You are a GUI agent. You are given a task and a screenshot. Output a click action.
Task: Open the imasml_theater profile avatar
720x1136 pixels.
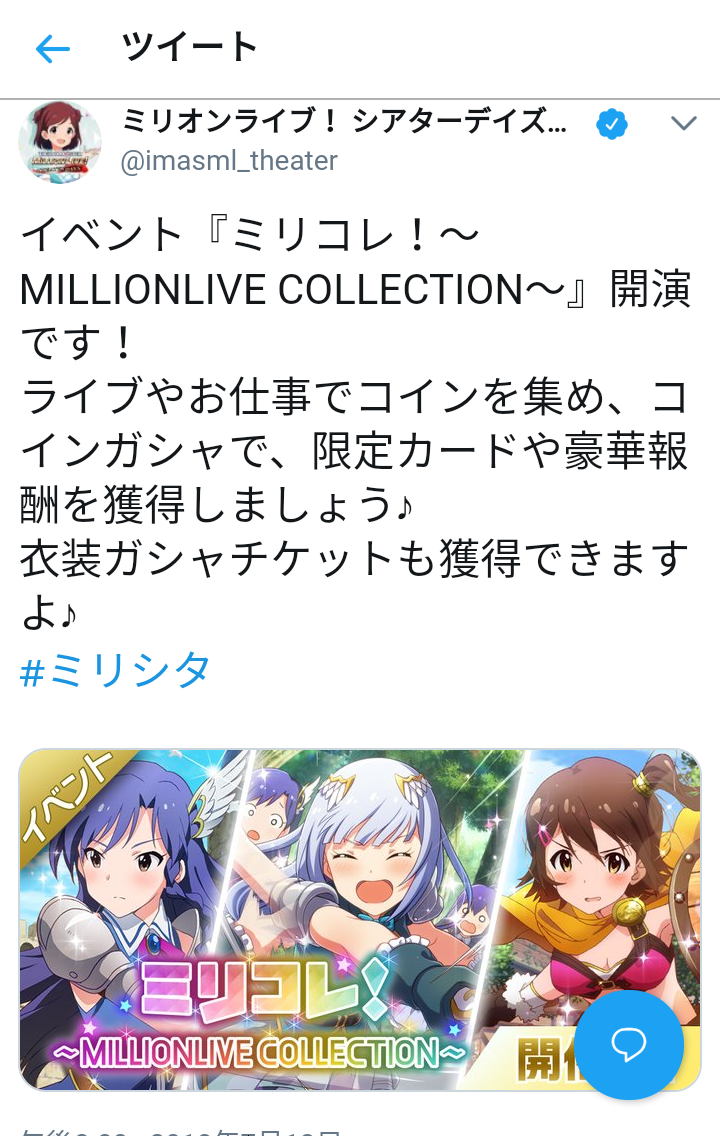[x=60, y=142]
